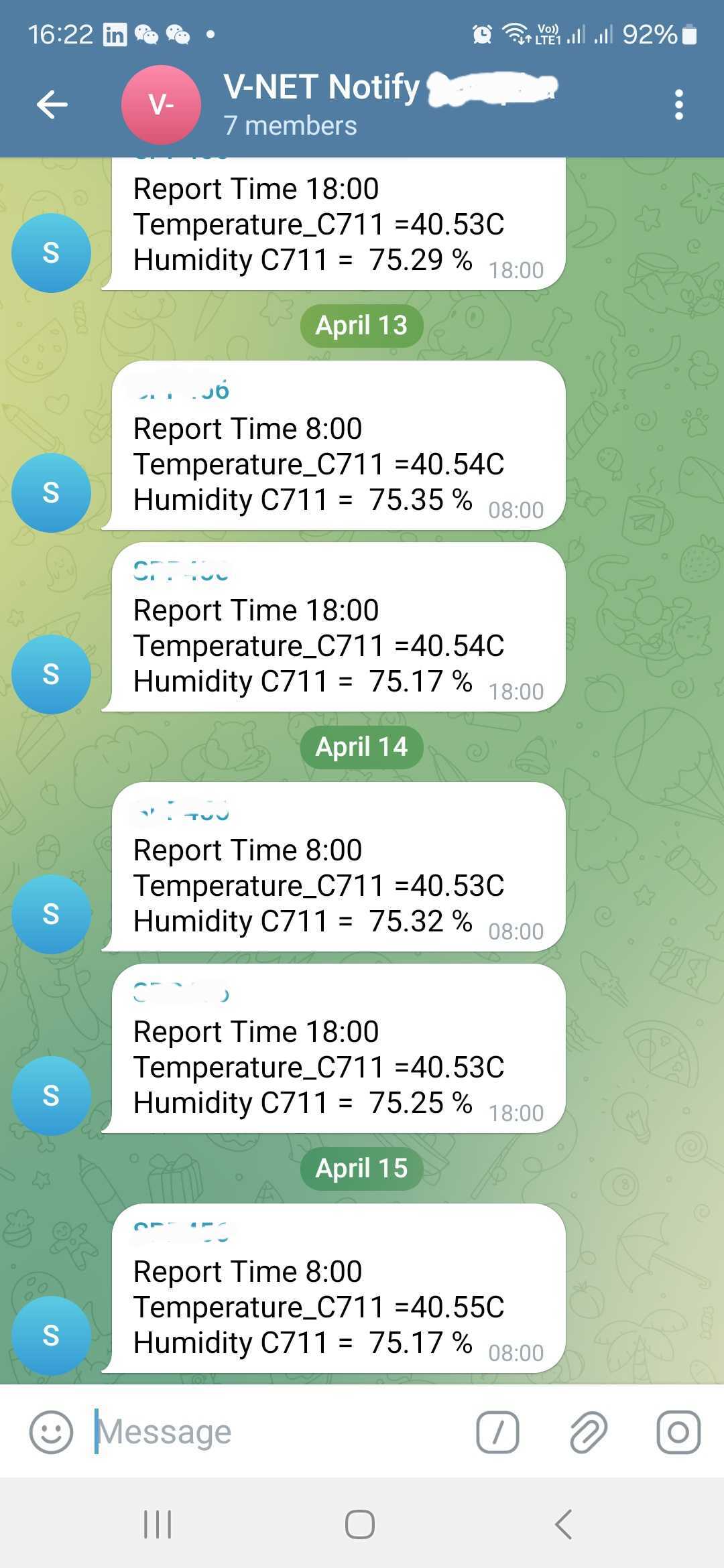This screenshot has height=1568, width=724.
Task: Tap the April 14 date badge
Action: click(361, 746)
